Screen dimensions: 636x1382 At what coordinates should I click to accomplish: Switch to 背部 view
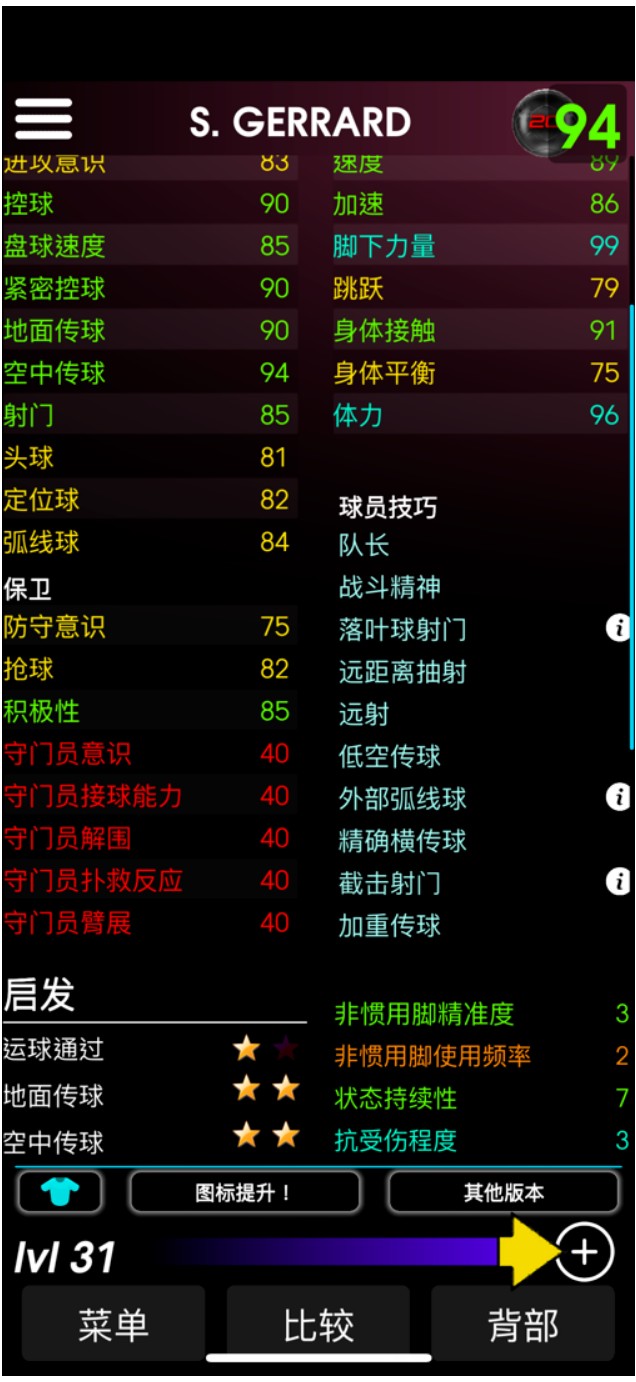coord(522,1325)
